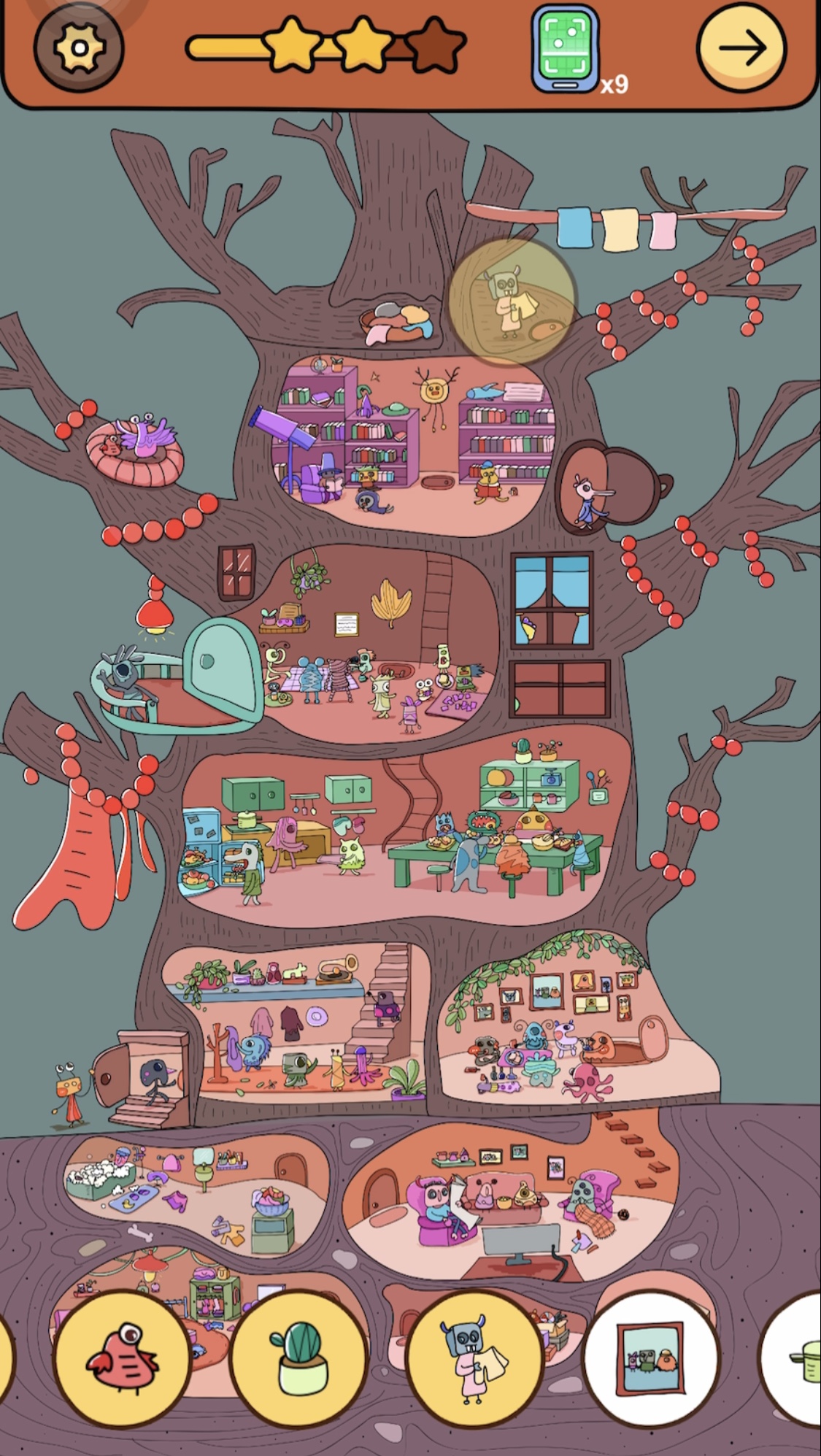Use the green scanner hint tool
Screen dimensions: 821x1456
[566, 48]
